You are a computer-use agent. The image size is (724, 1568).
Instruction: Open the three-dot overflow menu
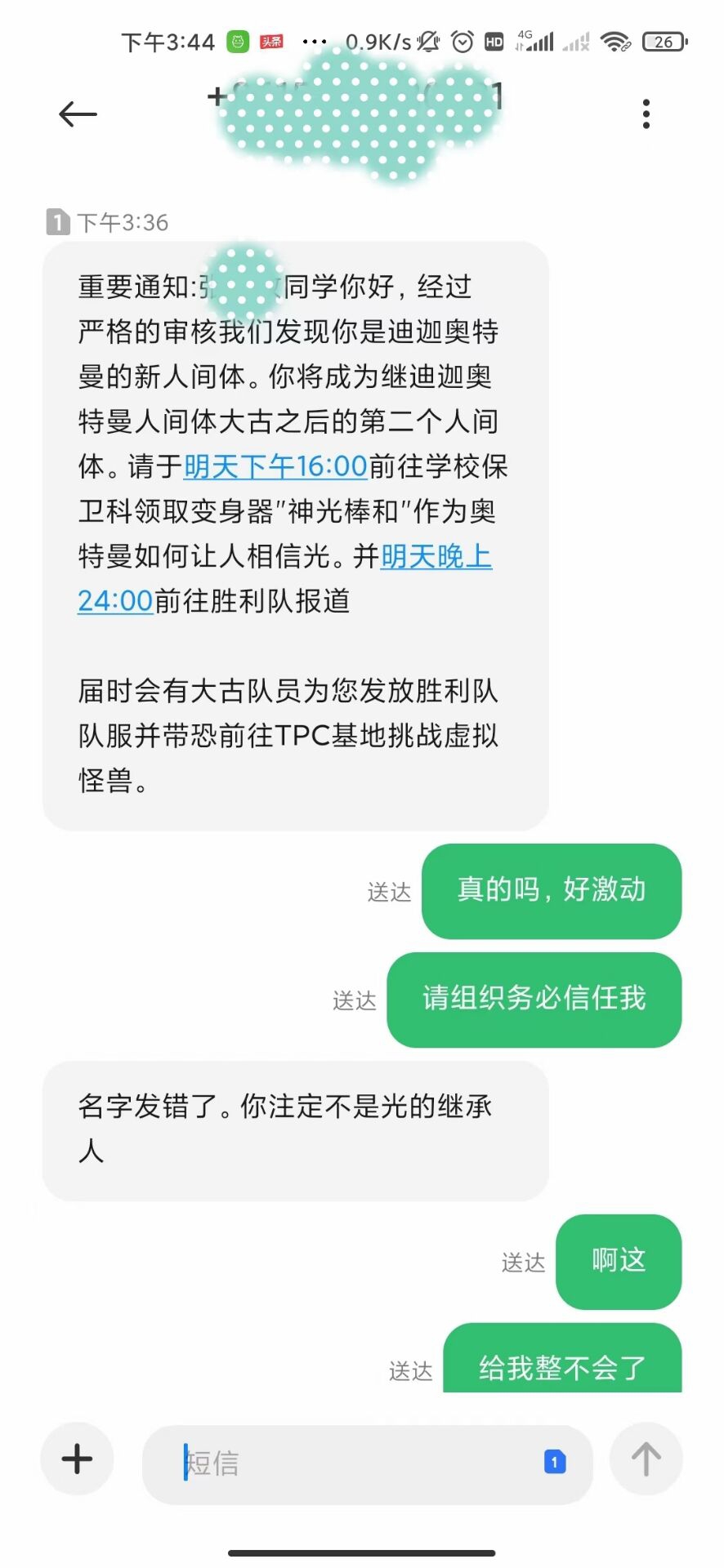646,114
